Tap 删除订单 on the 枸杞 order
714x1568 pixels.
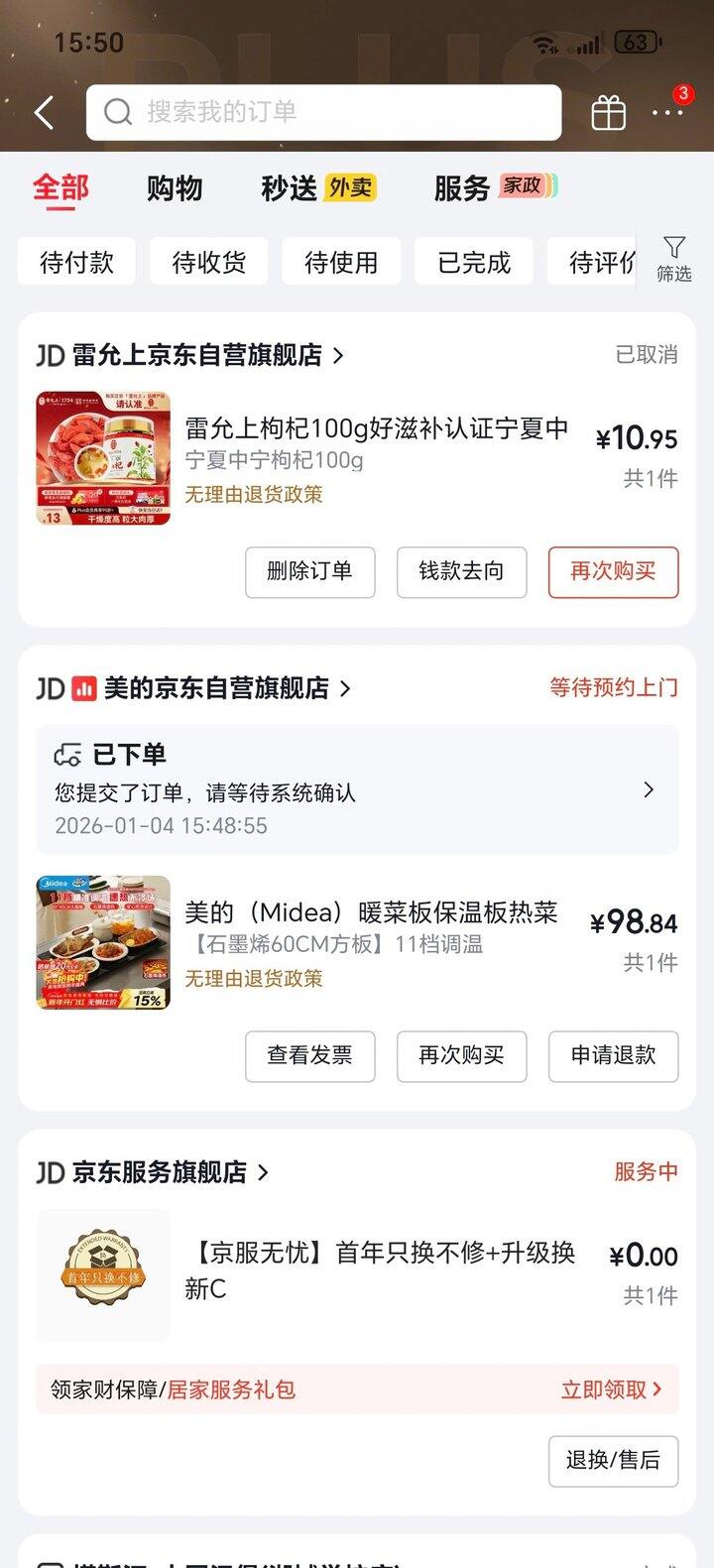309,571
